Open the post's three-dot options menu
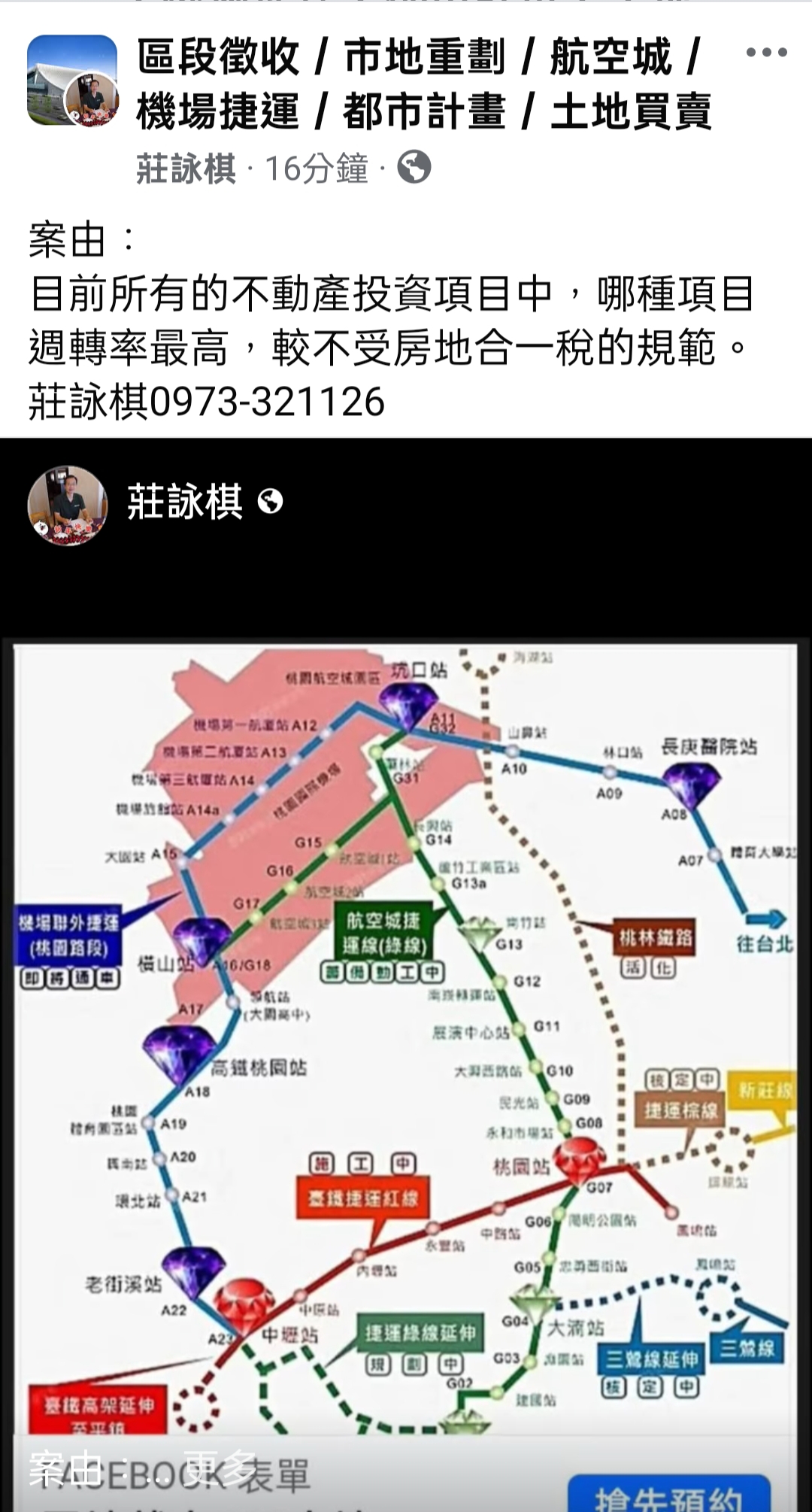The image size is (812, 1512). coord(766,53)
